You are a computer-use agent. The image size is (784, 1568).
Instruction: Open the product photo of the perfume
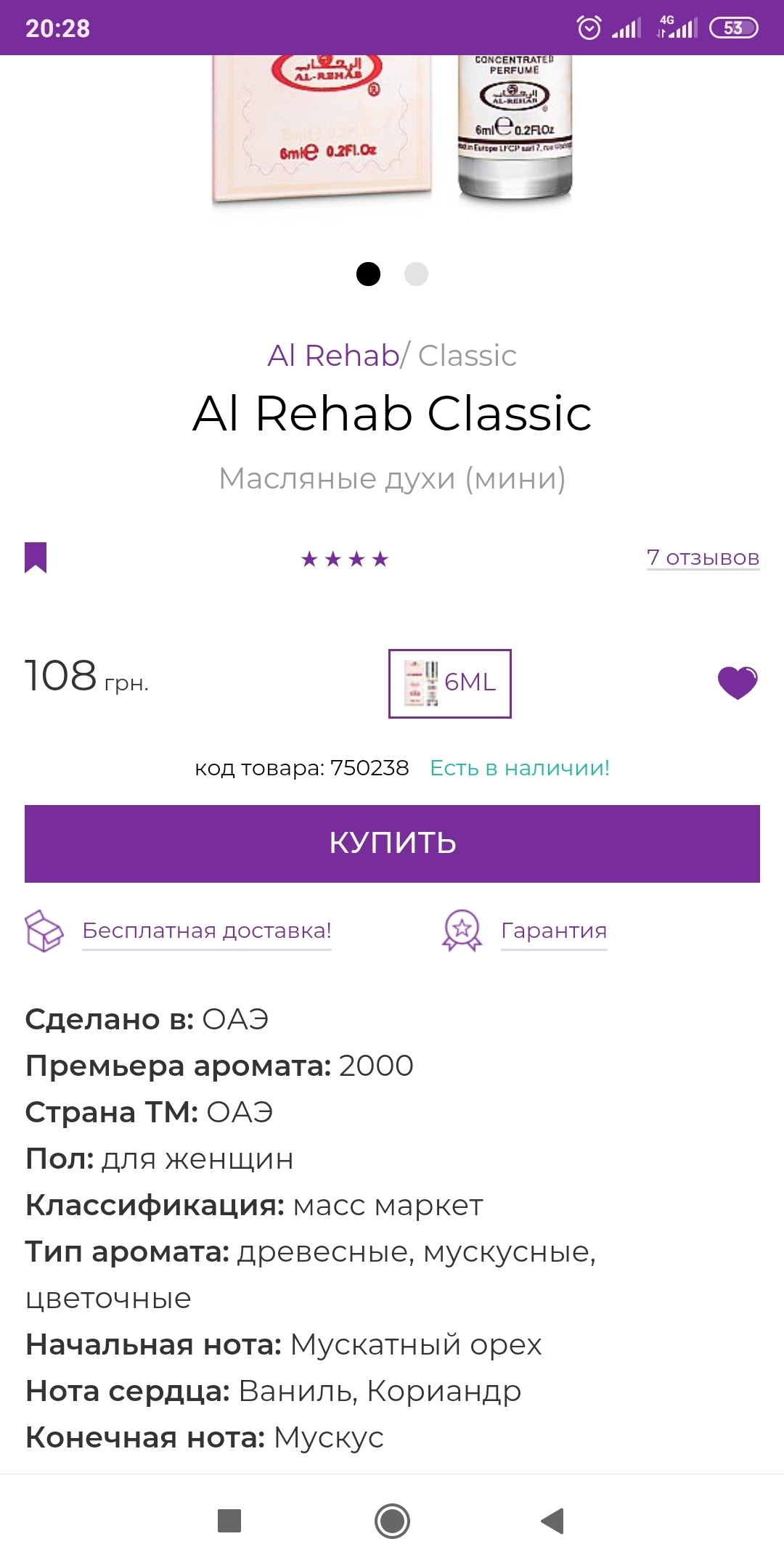[392, 131]
